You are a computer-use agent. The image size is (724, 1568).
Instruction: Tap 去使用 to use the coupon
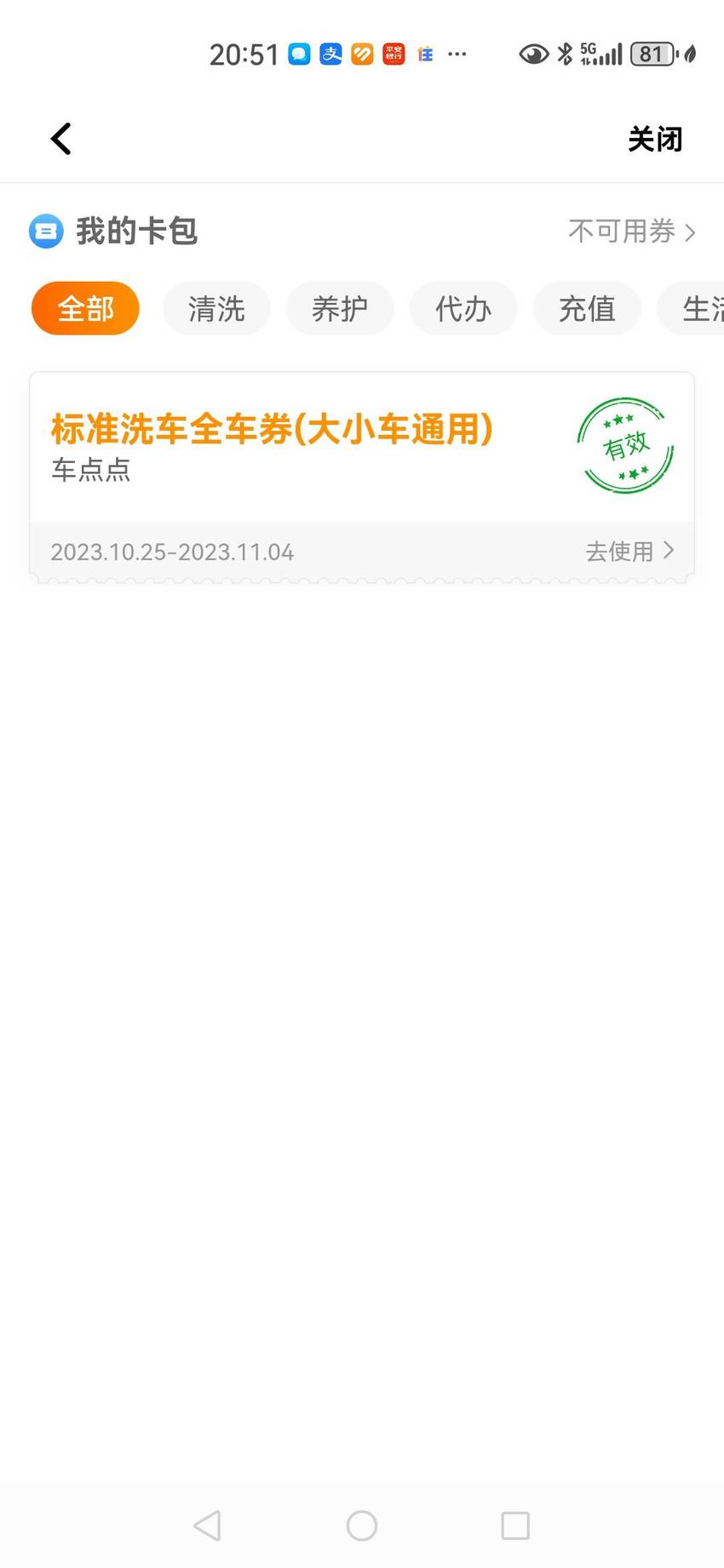pyautogui.click(x=629, y=552)
